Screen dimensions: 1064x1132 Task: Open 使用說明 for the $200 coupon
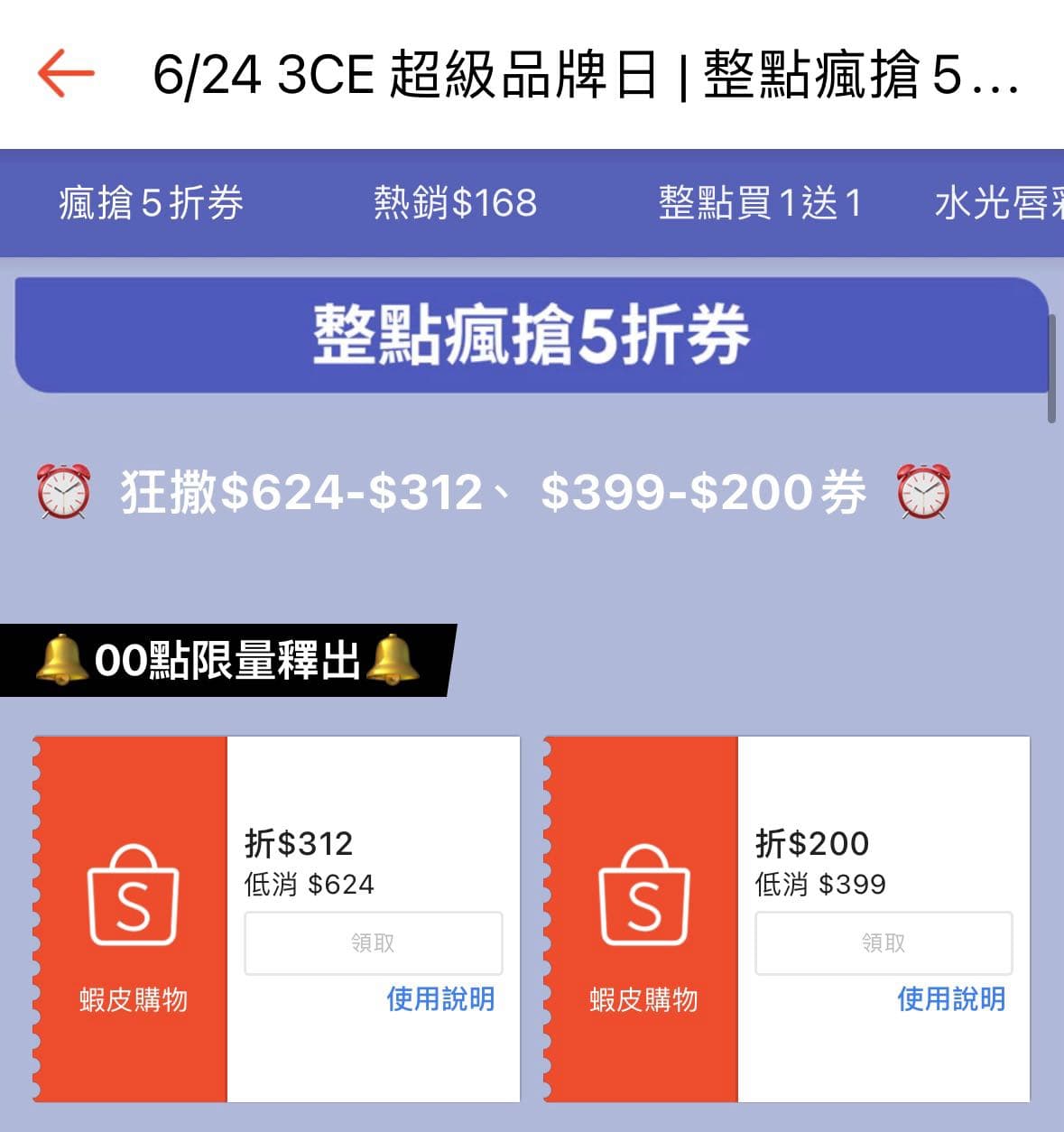pyautogui.click(x=951, y=999)
